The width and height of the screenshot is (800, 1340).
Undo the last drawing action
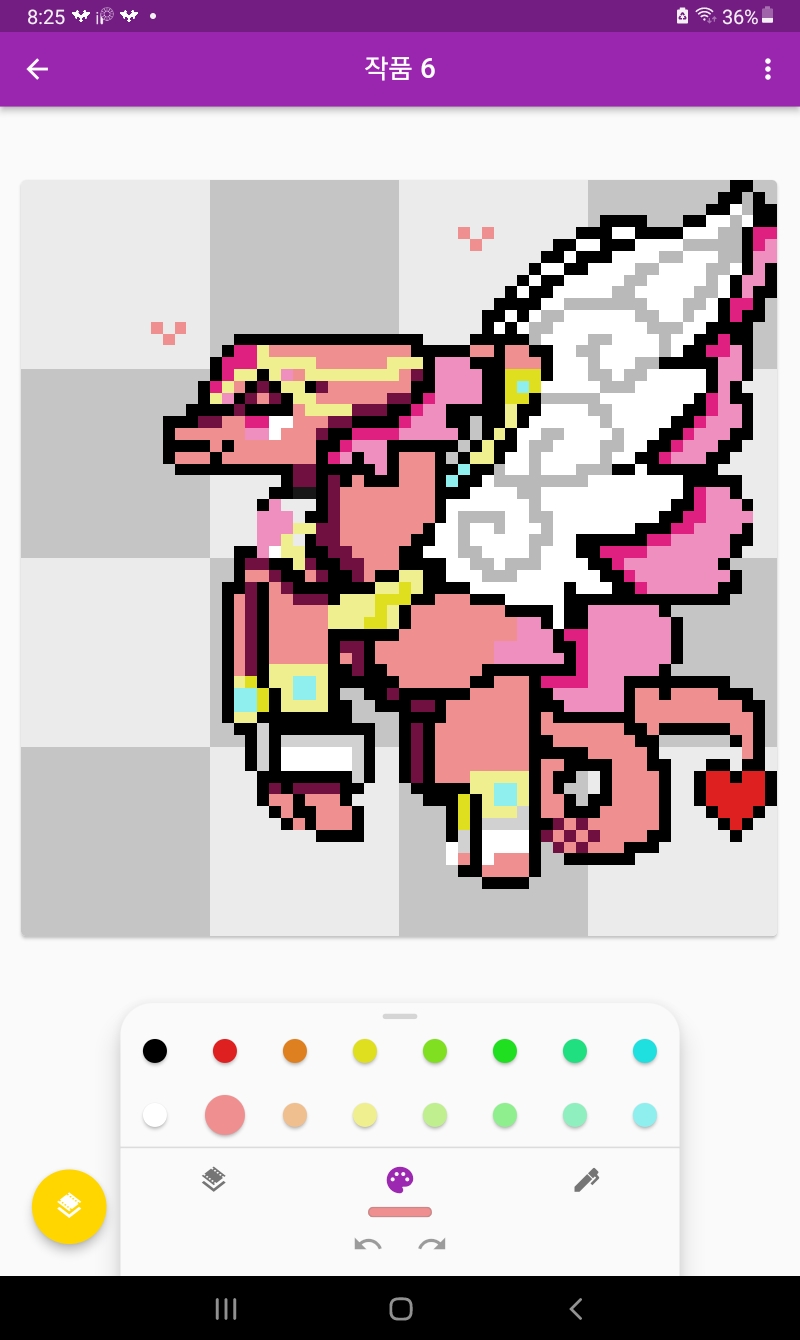click(368, 1245)
